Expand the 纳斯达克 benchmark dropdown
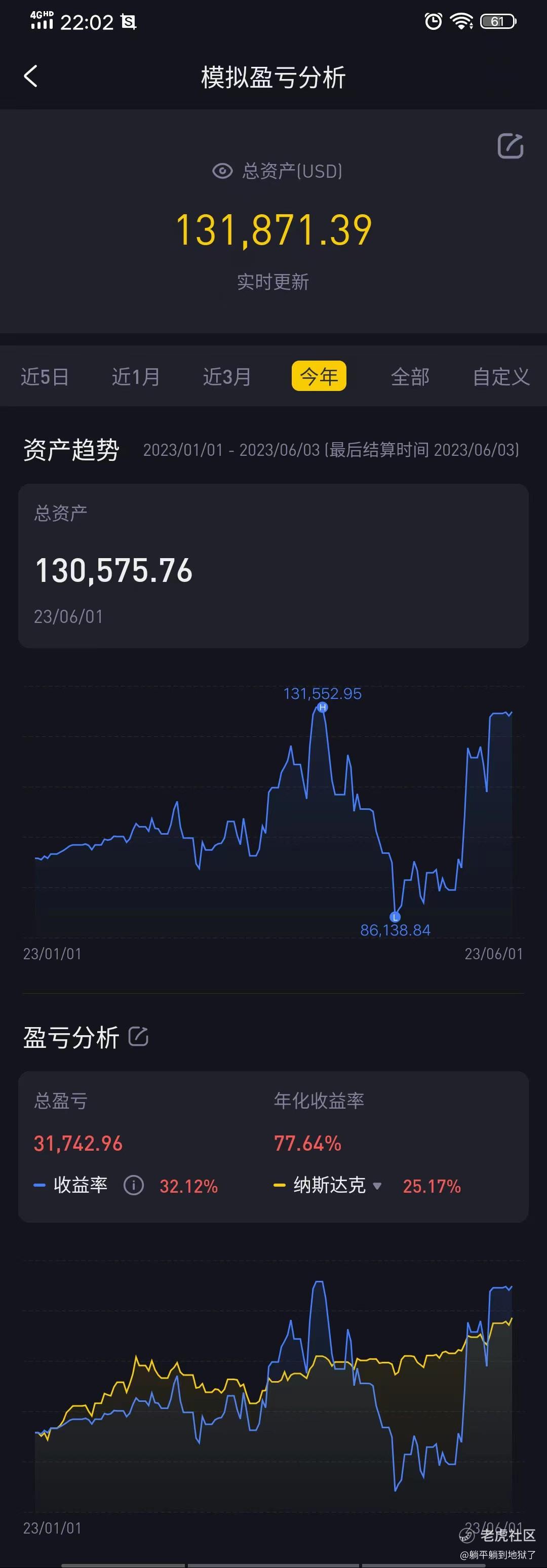The height and width of the screenshot is (1568, 547). 377,1186
